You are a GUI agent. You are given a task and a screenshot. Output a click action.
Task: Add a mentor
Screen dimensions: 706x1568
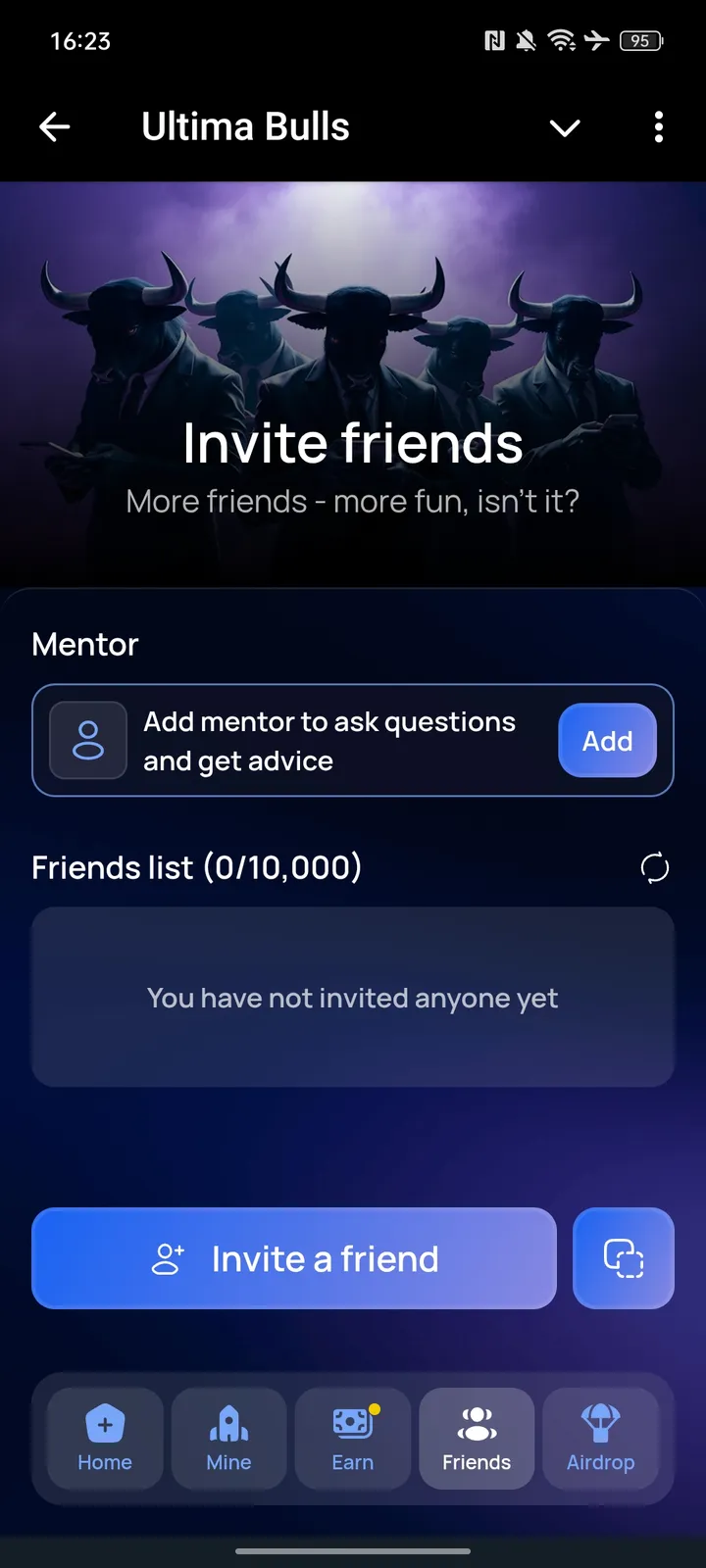607,741
